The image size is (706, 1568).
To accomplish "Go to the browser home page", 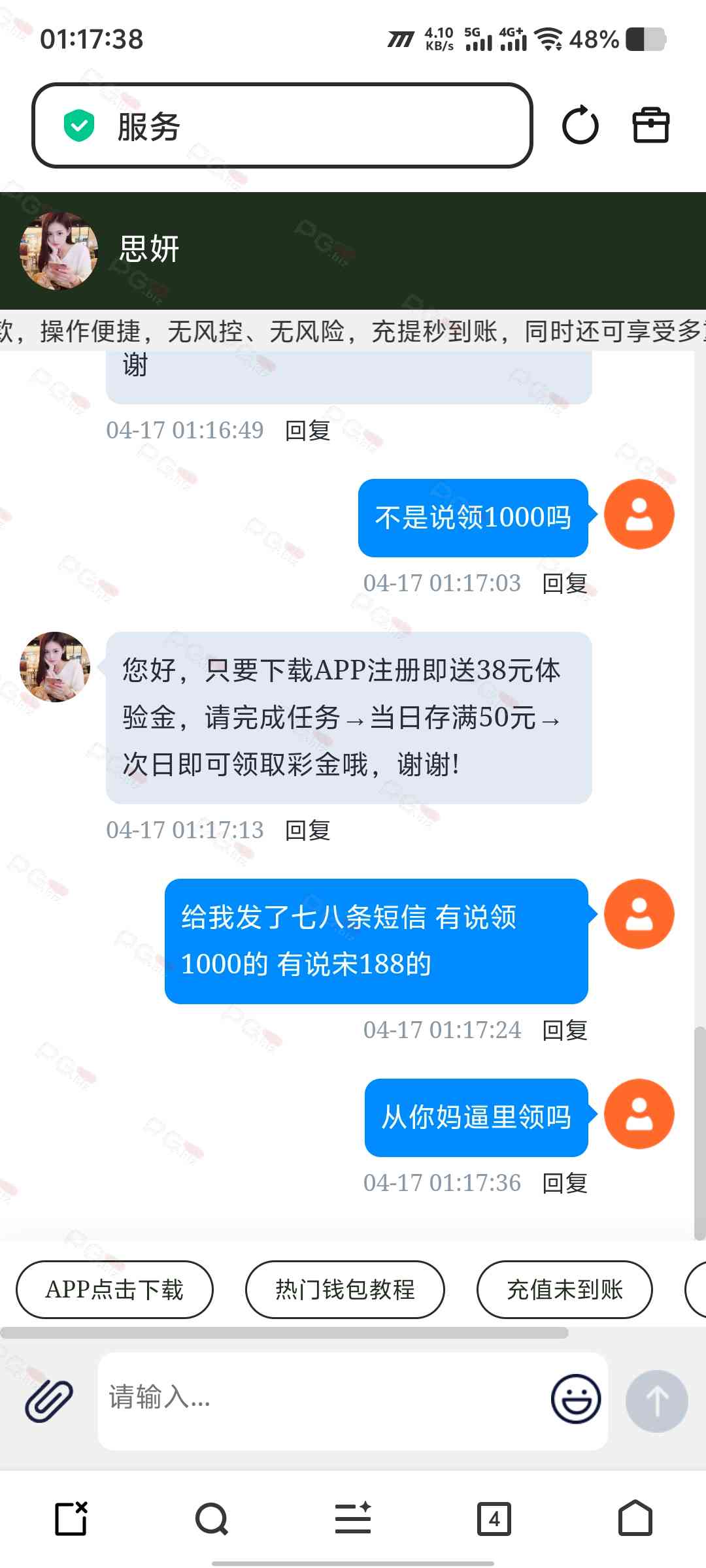I will coord(635,1518).
